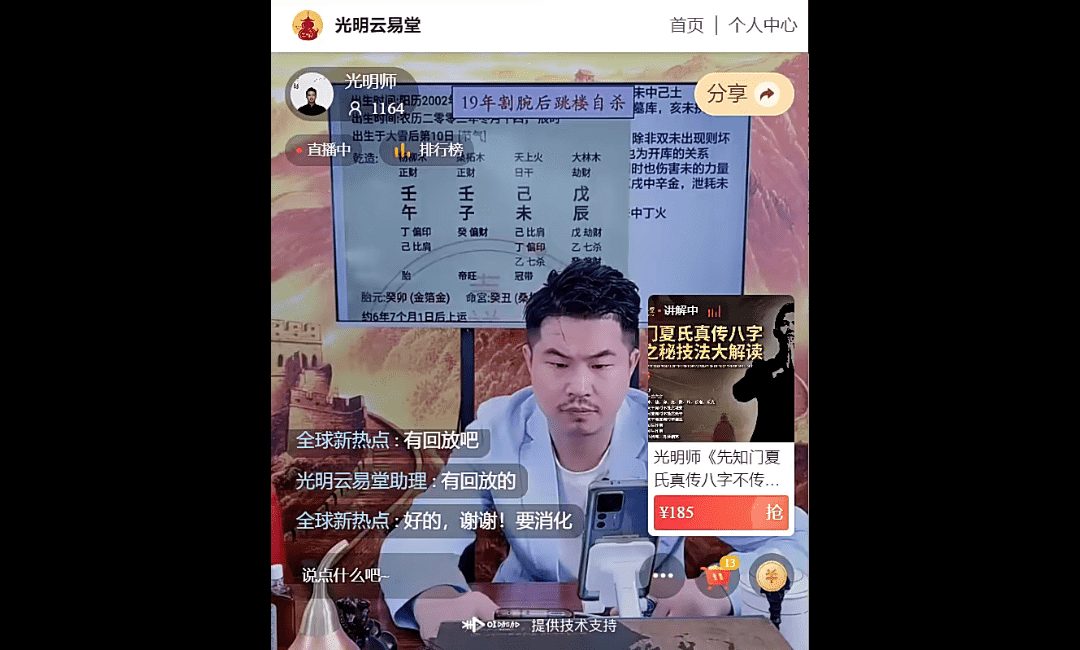Open the three-dot more options menu
Image resolution: width=1080 pixels, height=650 pixels.
(662, 576)
